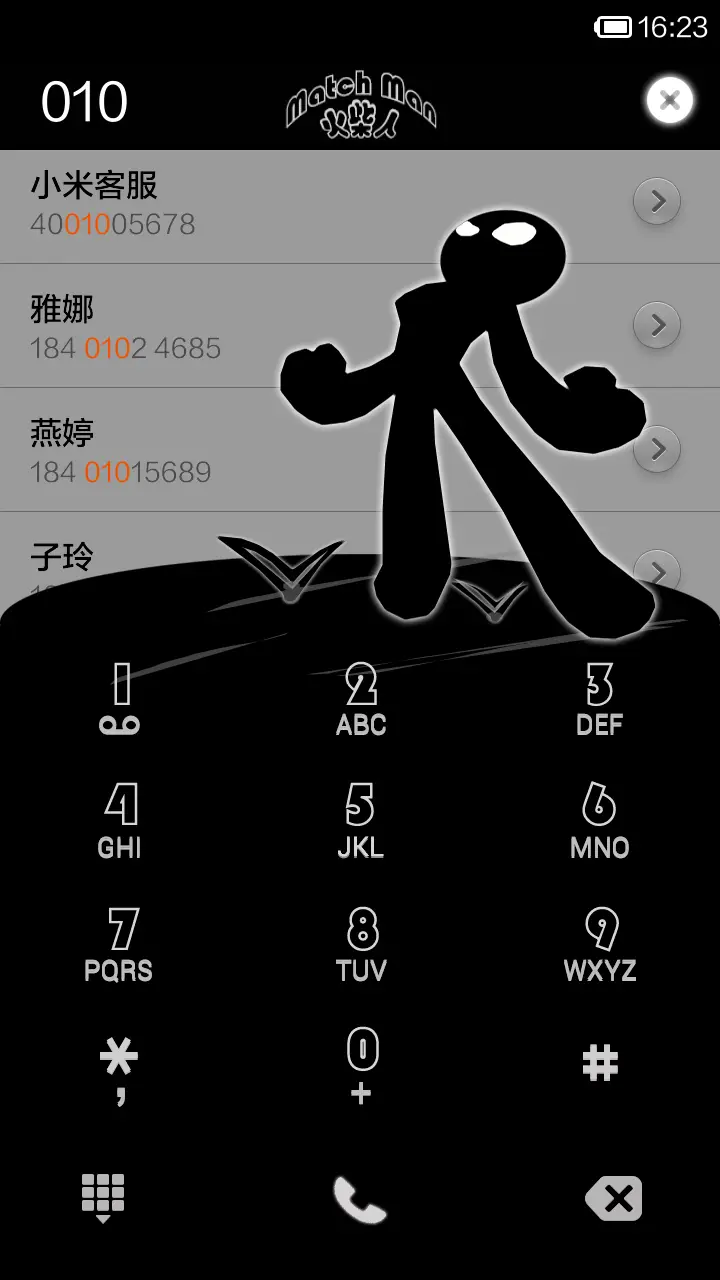The image size is (720, 1280).
Task: Open the arrow next to 雅娜
Action: coord(659,324)
